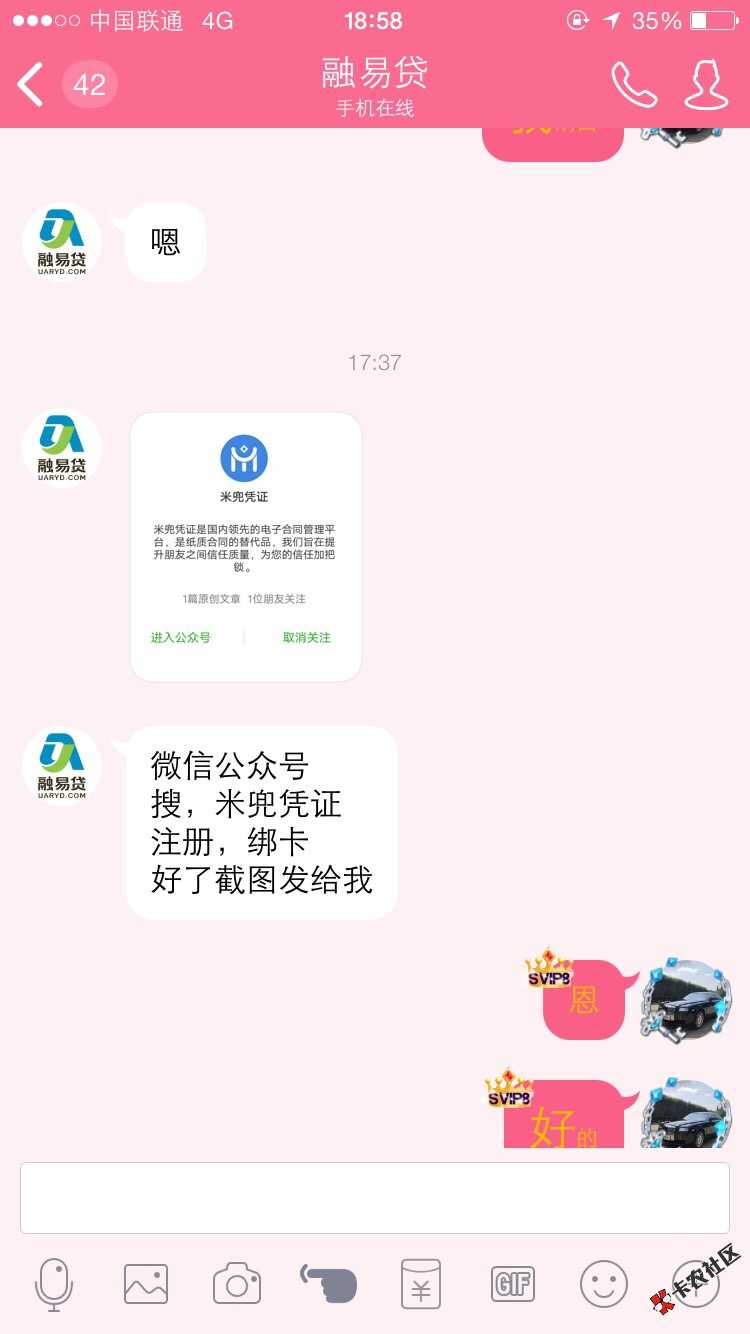The height and width of the screenshot is (1334, 750).
Task: Record a voice message with microphone
Action: pos(54,1284)
